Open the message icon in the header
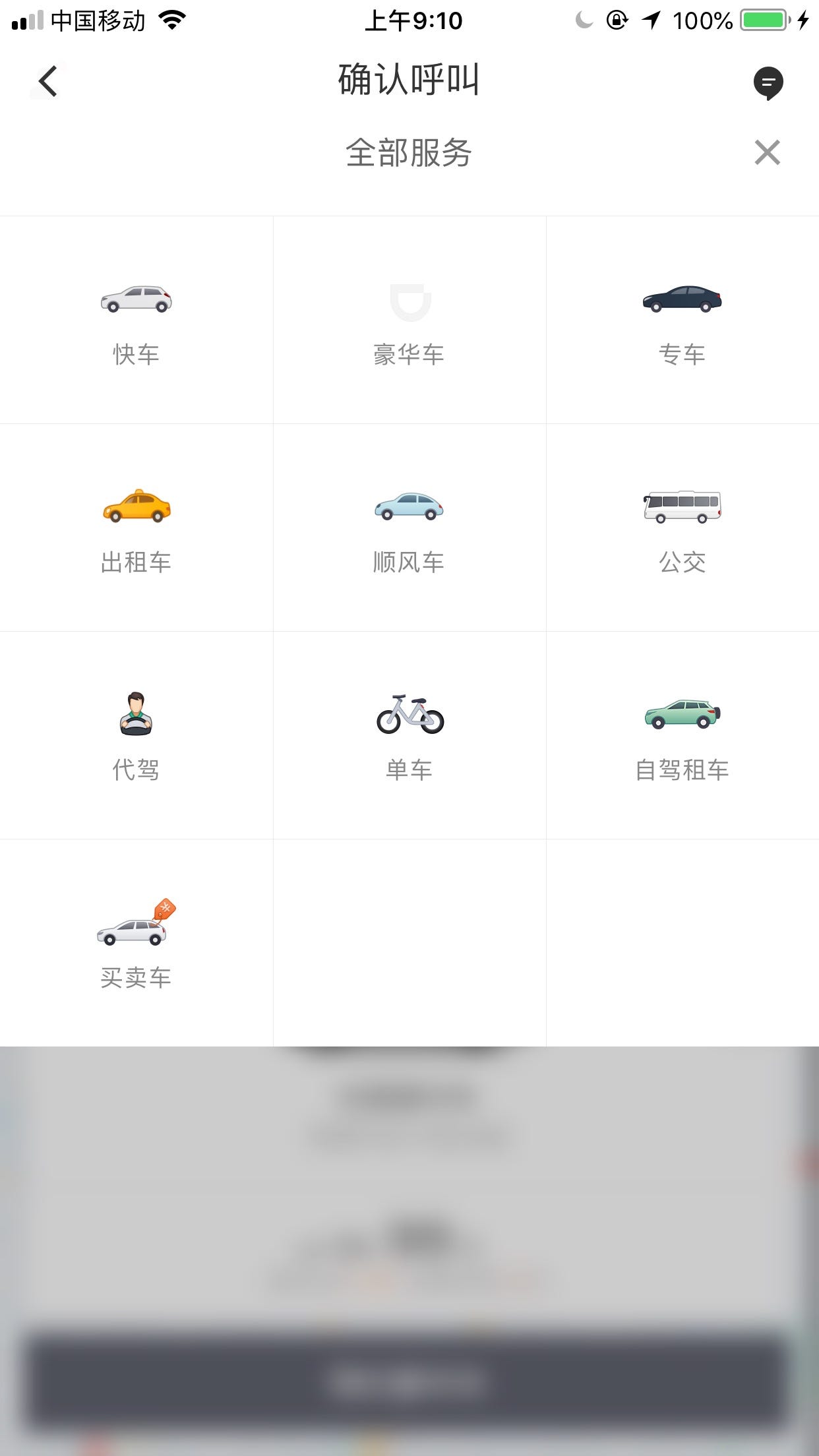This screenshot has height=1456, width=819. tap(768, 83)
